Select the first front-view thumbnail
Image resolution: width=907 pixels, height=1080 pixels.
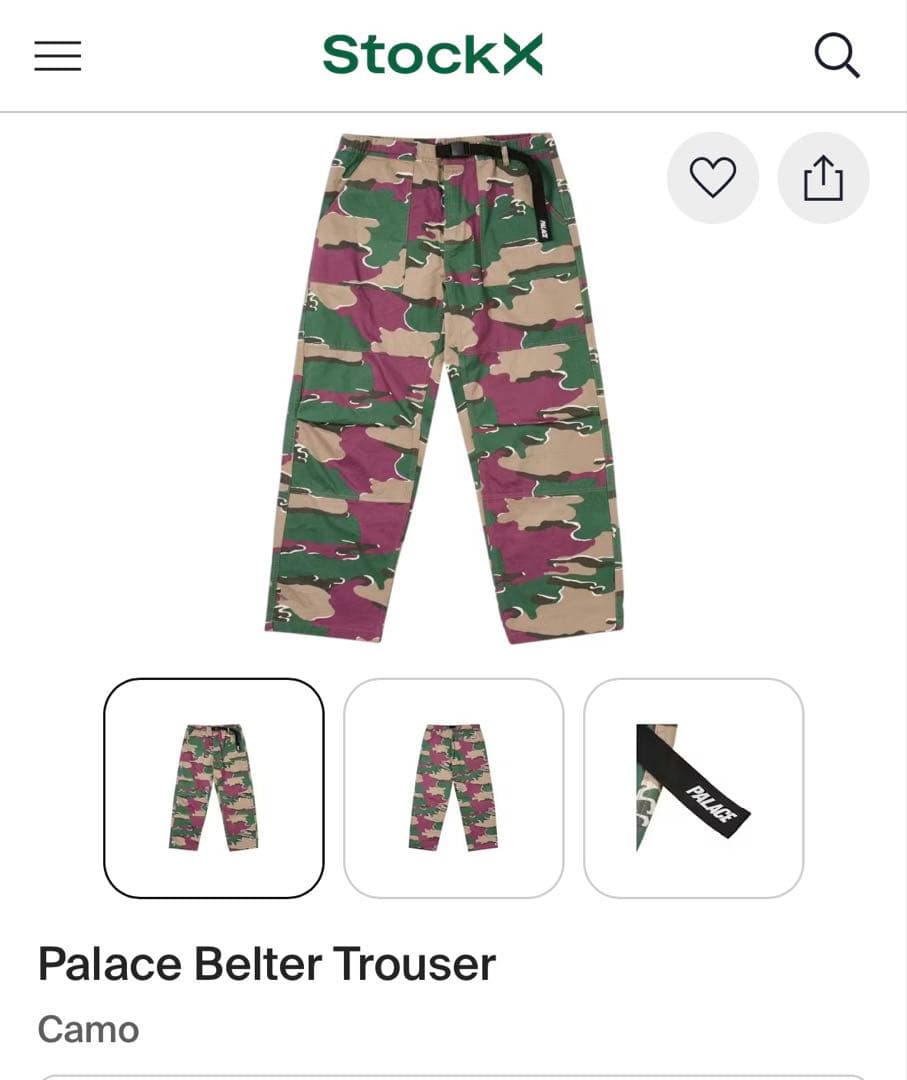[213, 787]
